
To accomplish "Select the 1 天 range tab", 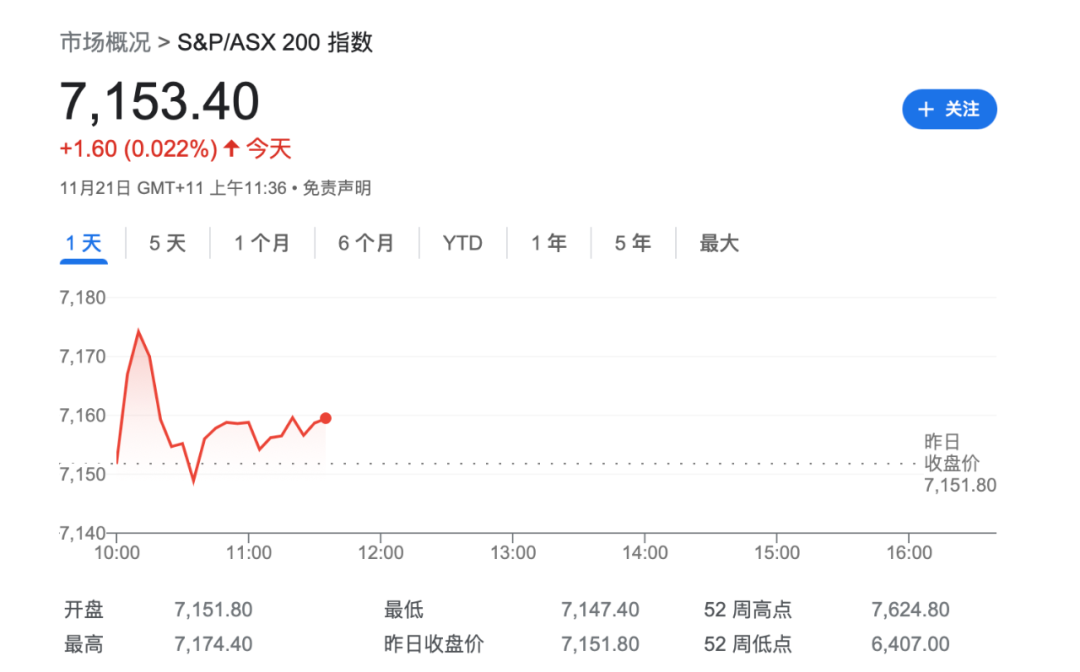I will (84, 243).
